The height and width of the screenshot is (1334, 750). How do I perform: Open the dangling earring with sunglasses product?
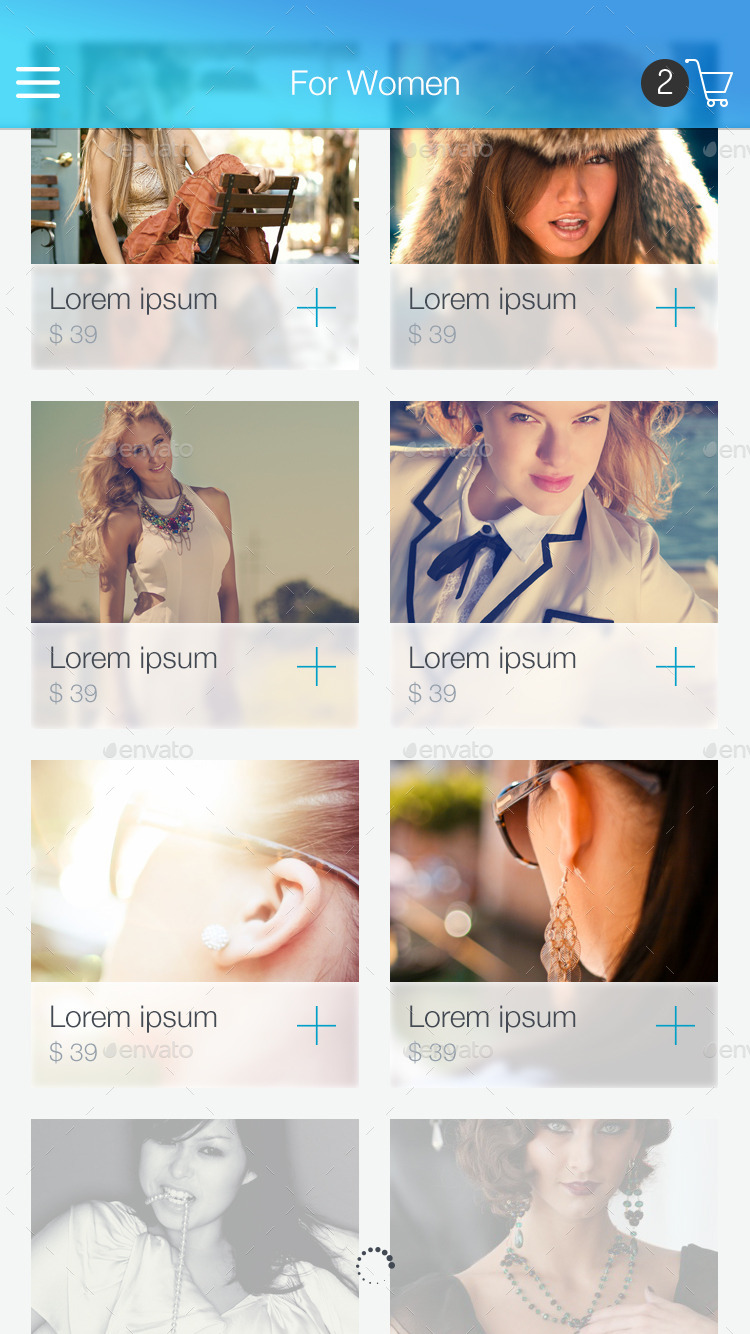pyautogui.click(x=553, y=871)
